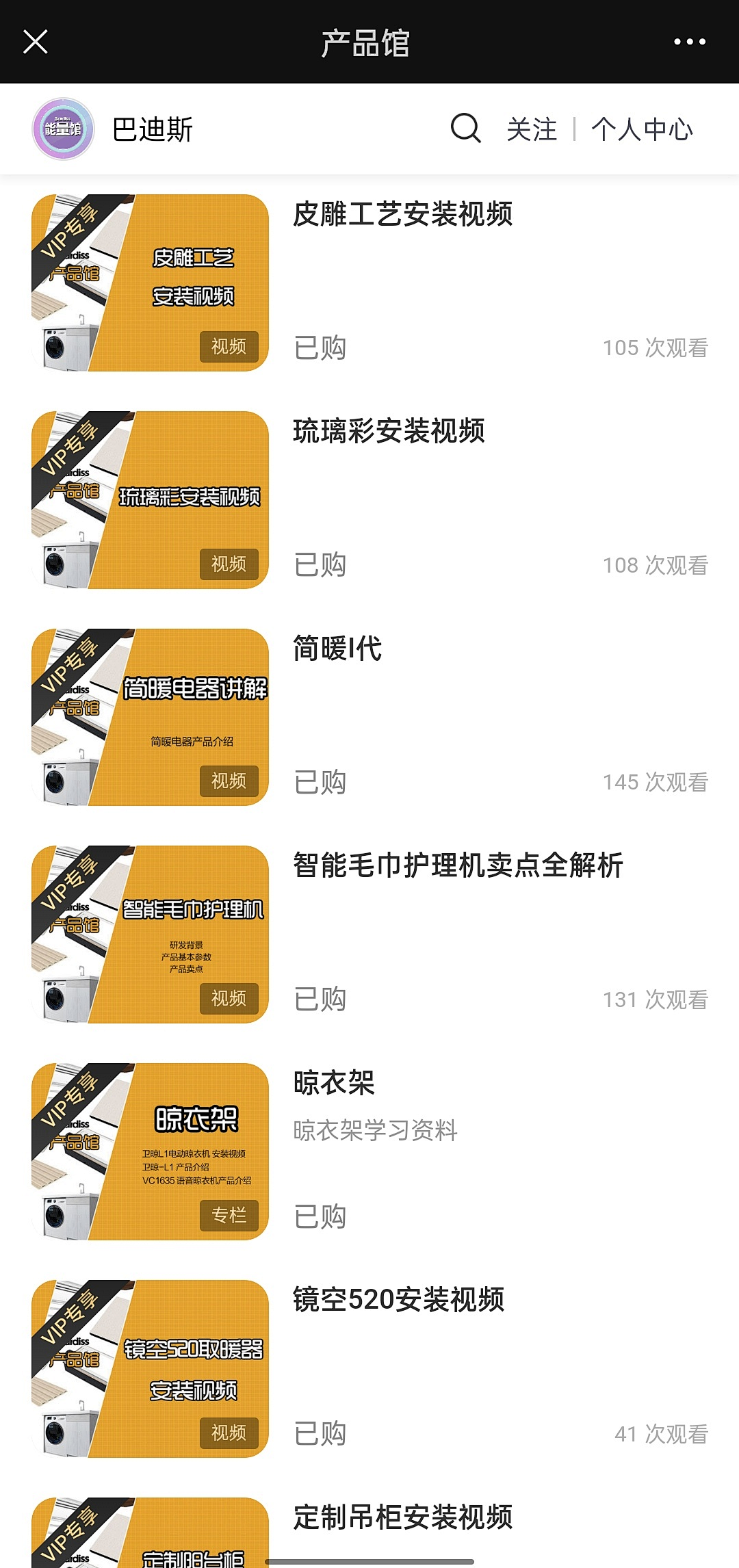This screenshot has width=739, height=1568.
Task: Open the more options menu at top right
Action: (x=689, y=41)
